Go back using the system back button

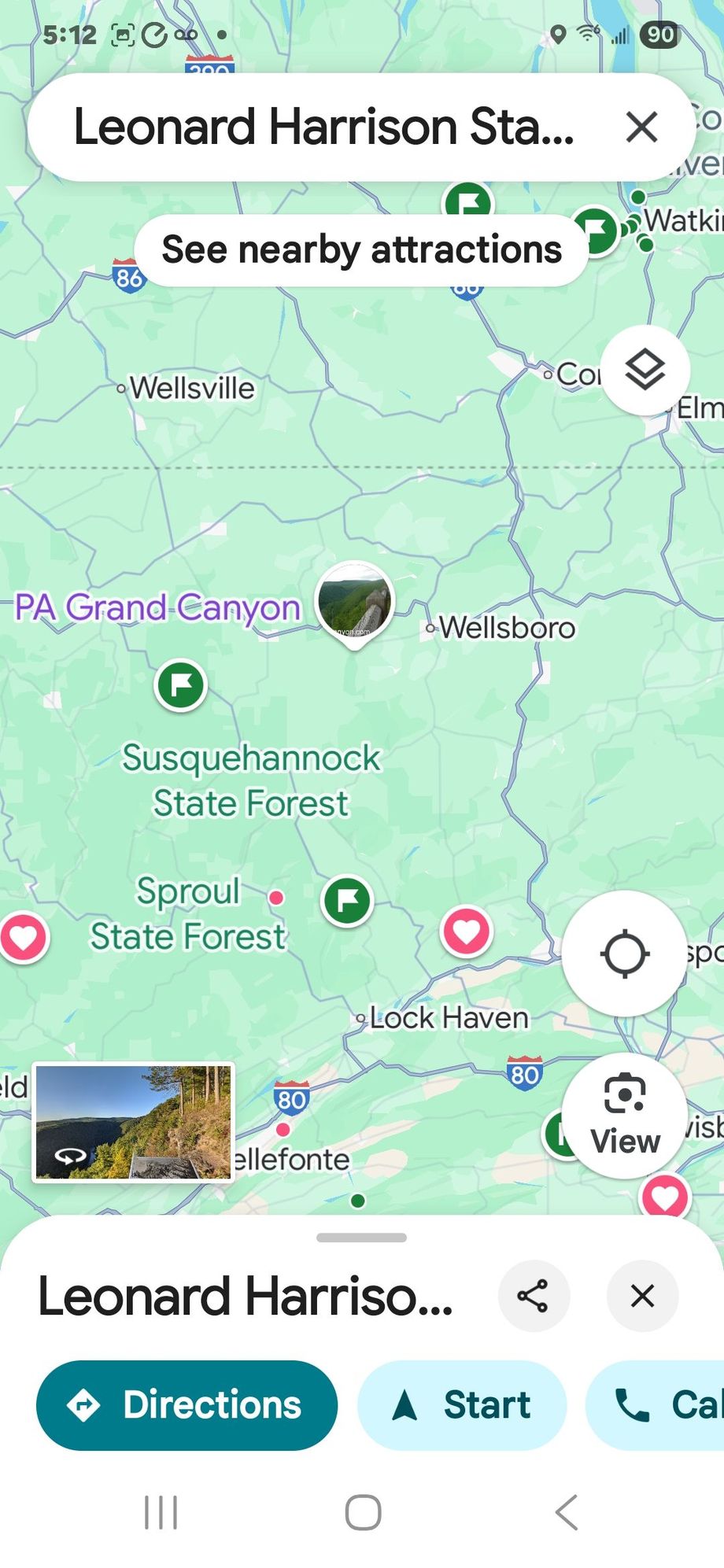tap(567, 1512)
